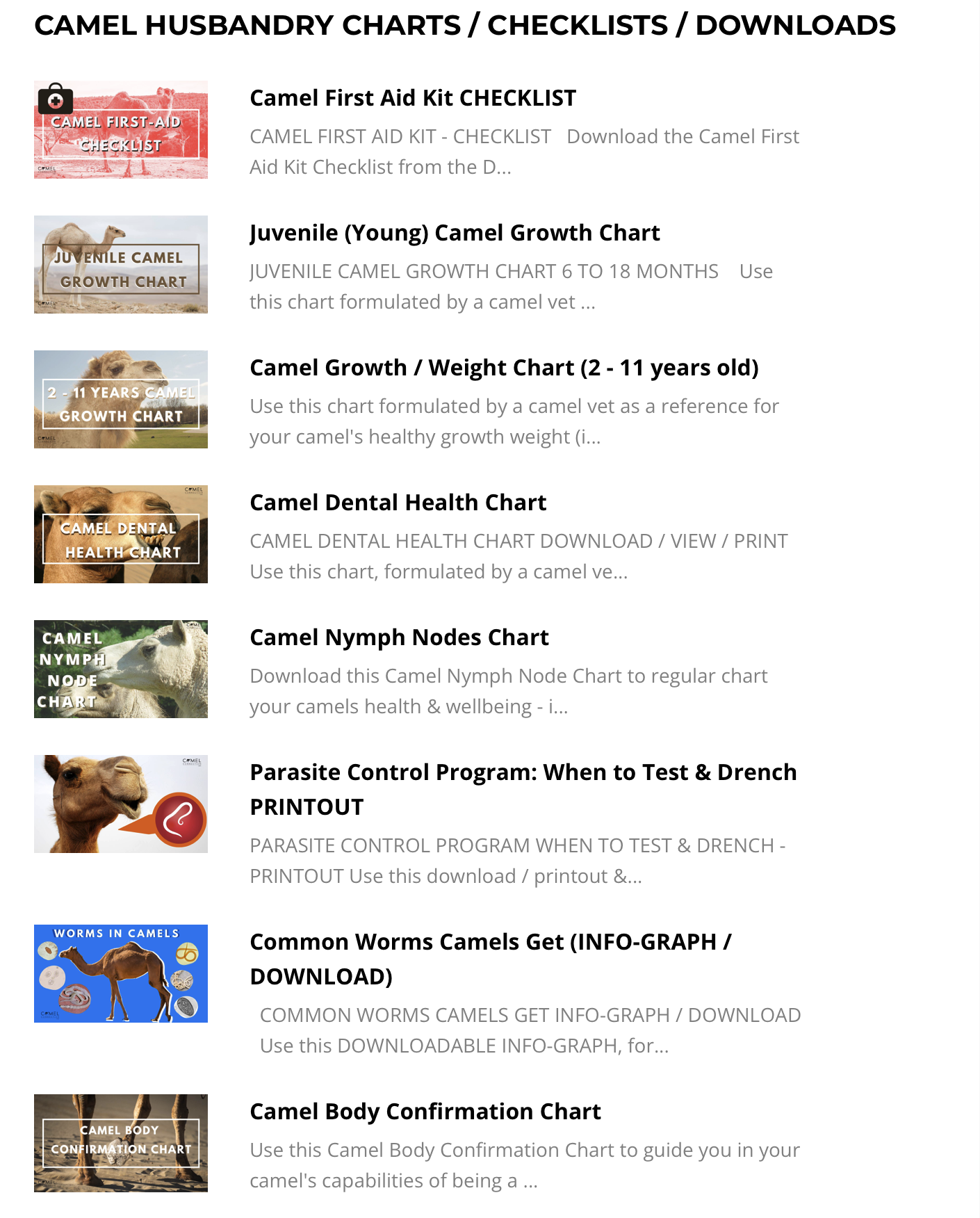Tap the parasite control camel thumbnail

[x=121, y=804]
